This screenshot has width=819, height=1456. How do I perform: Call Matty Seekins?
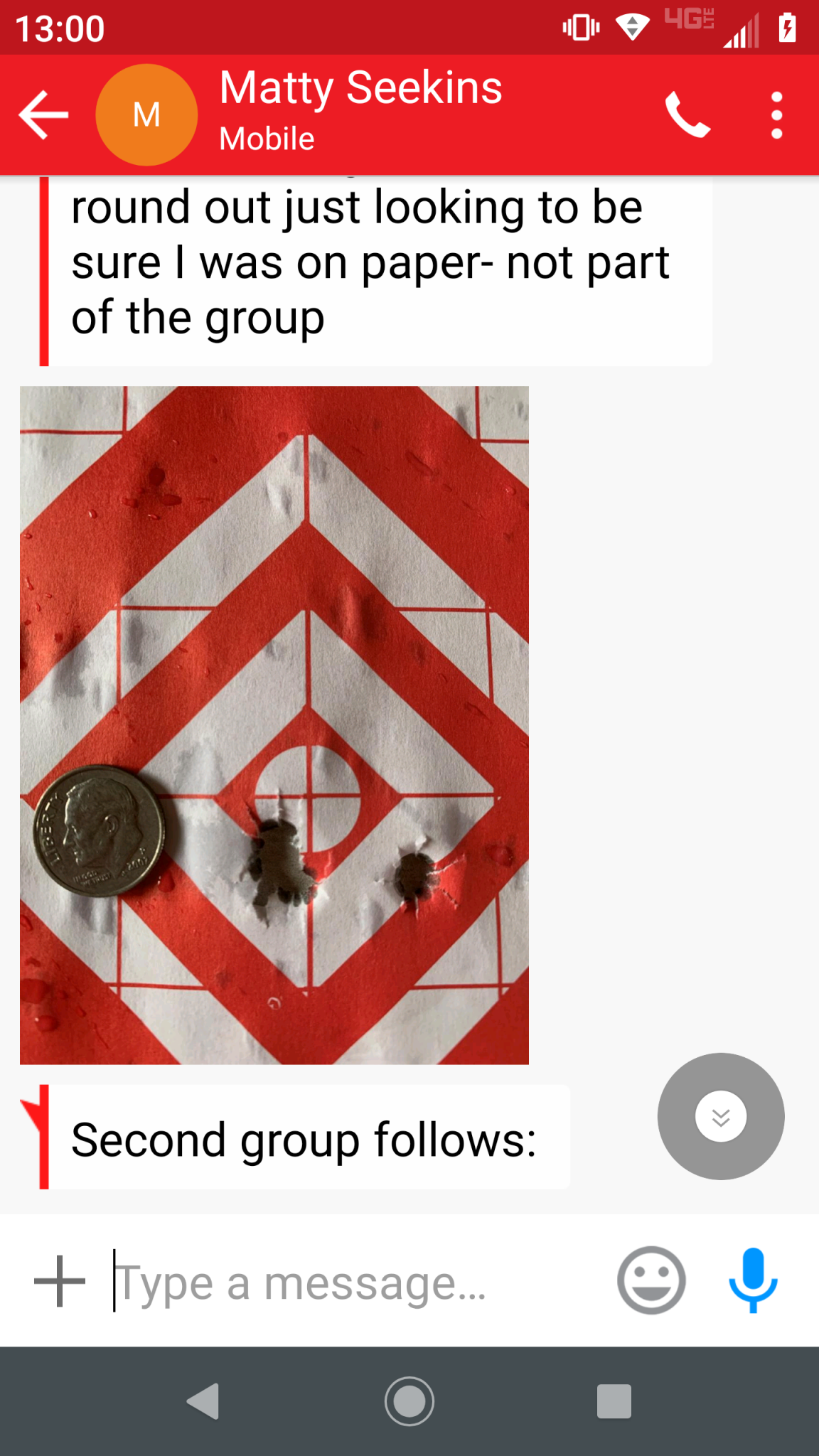click(x=687, y=114)
